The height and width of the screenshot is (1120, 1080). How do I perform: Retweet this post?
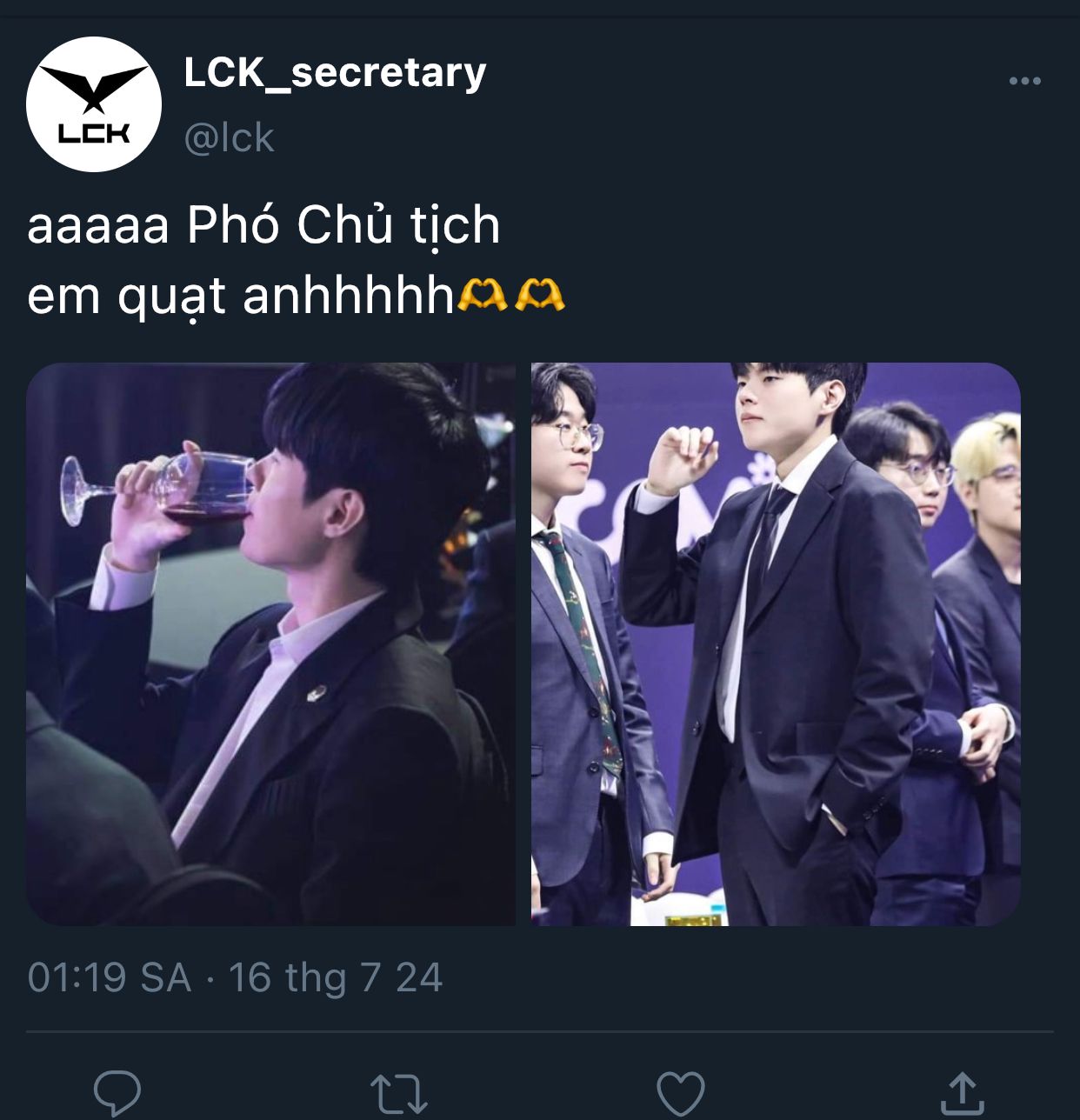[398, 1092]
